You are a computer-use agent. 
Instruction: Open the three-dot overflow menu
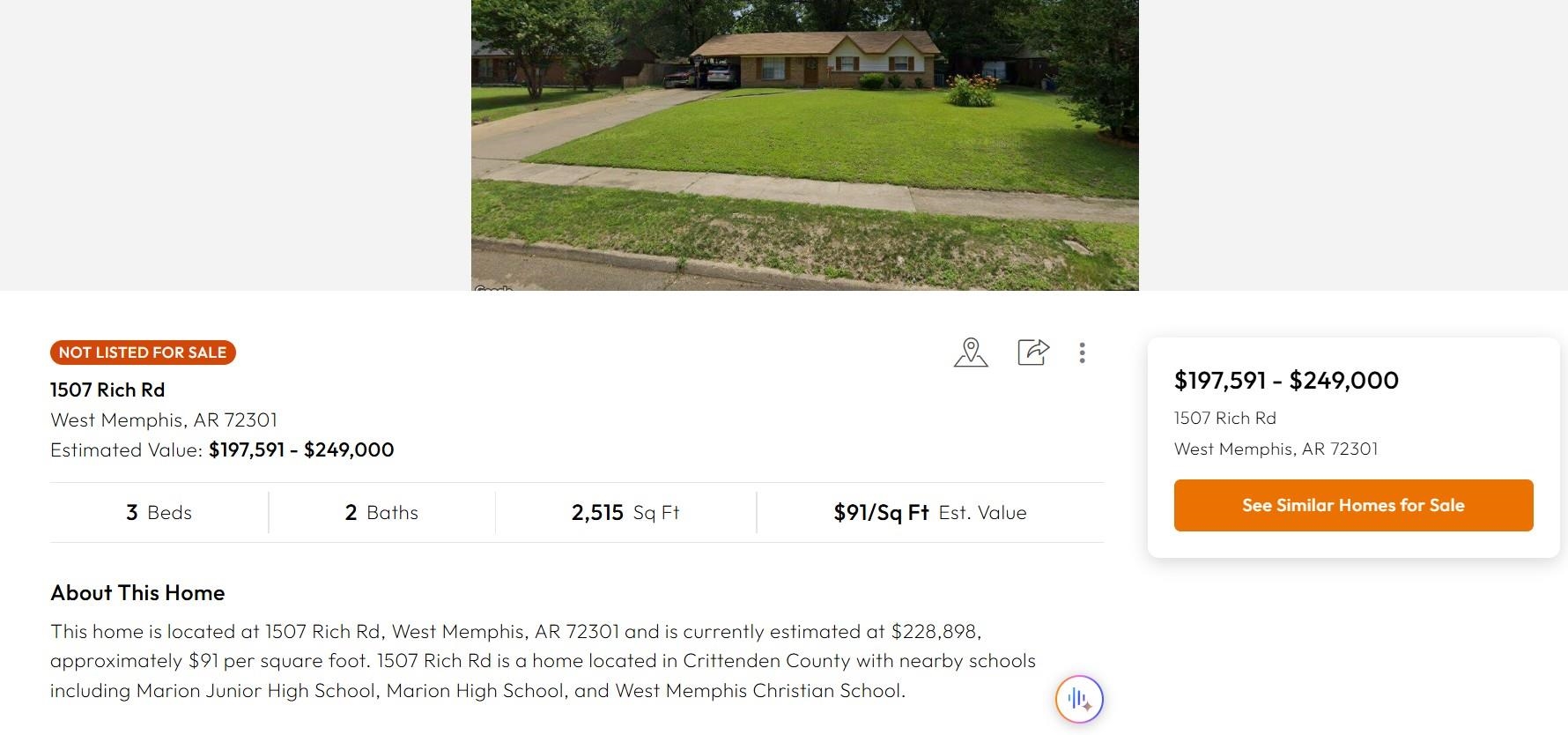point(1082,353)
